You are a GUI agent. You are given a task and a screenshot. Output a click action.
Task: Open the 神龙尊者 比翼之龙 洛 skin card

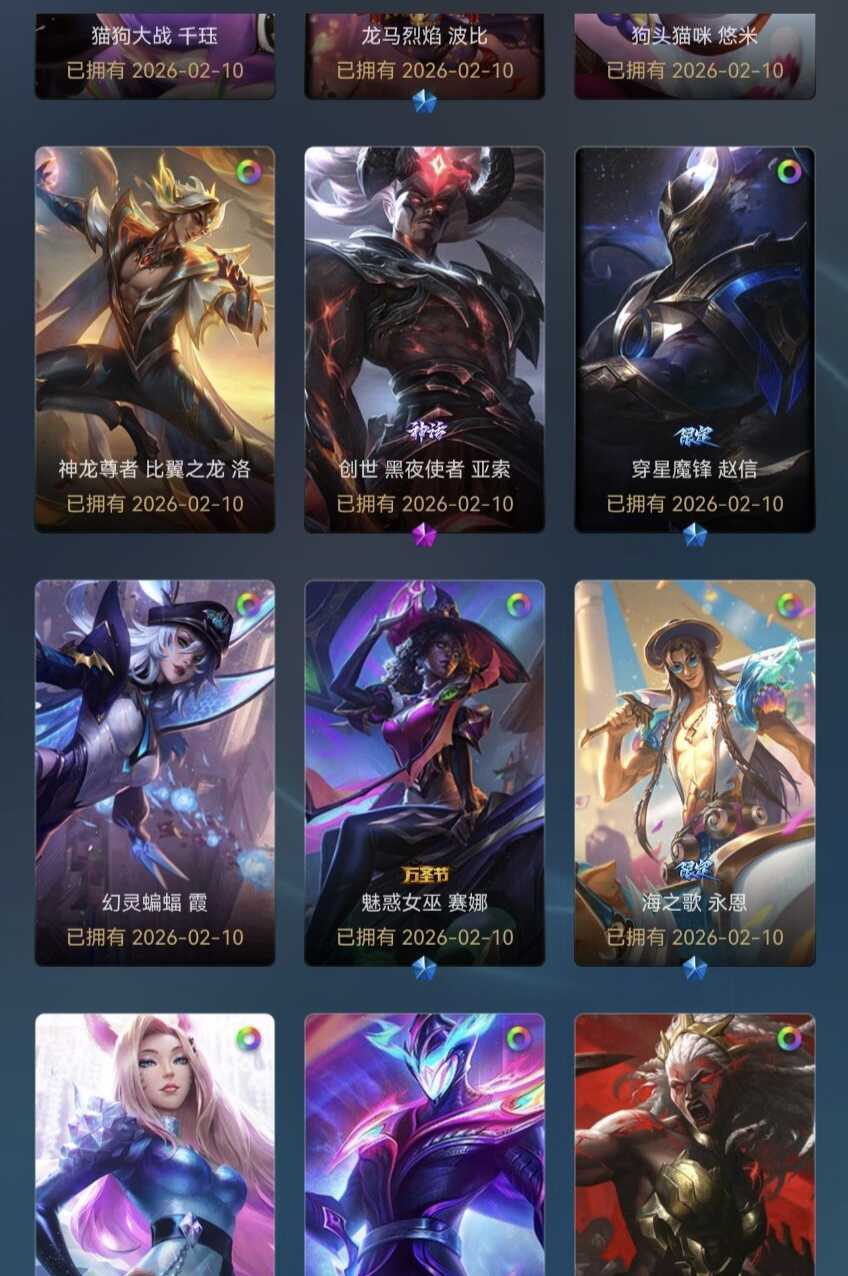(x=155, y=340)
